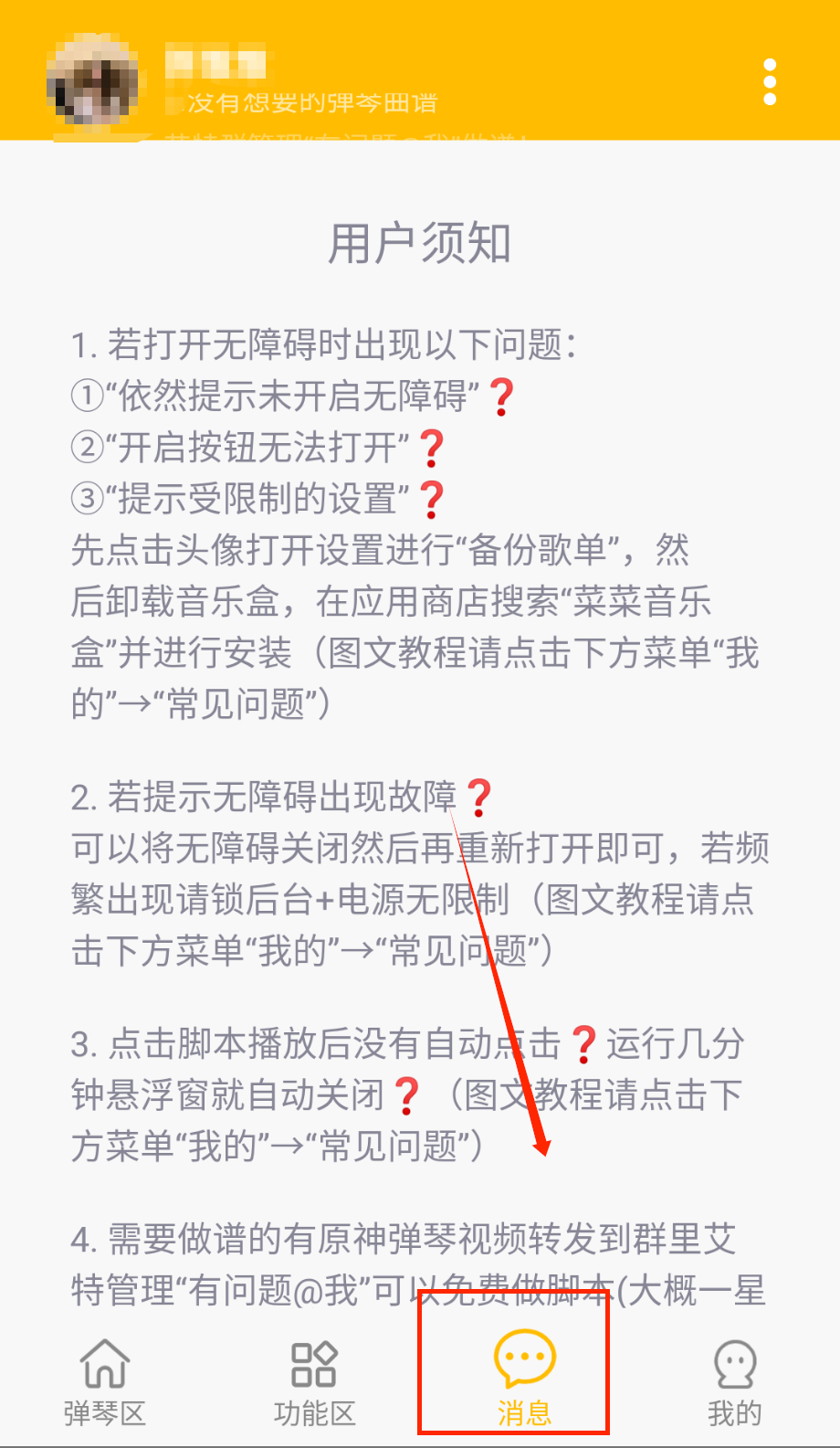Open the three-dot overflow menu

click(x=770, y=82)
